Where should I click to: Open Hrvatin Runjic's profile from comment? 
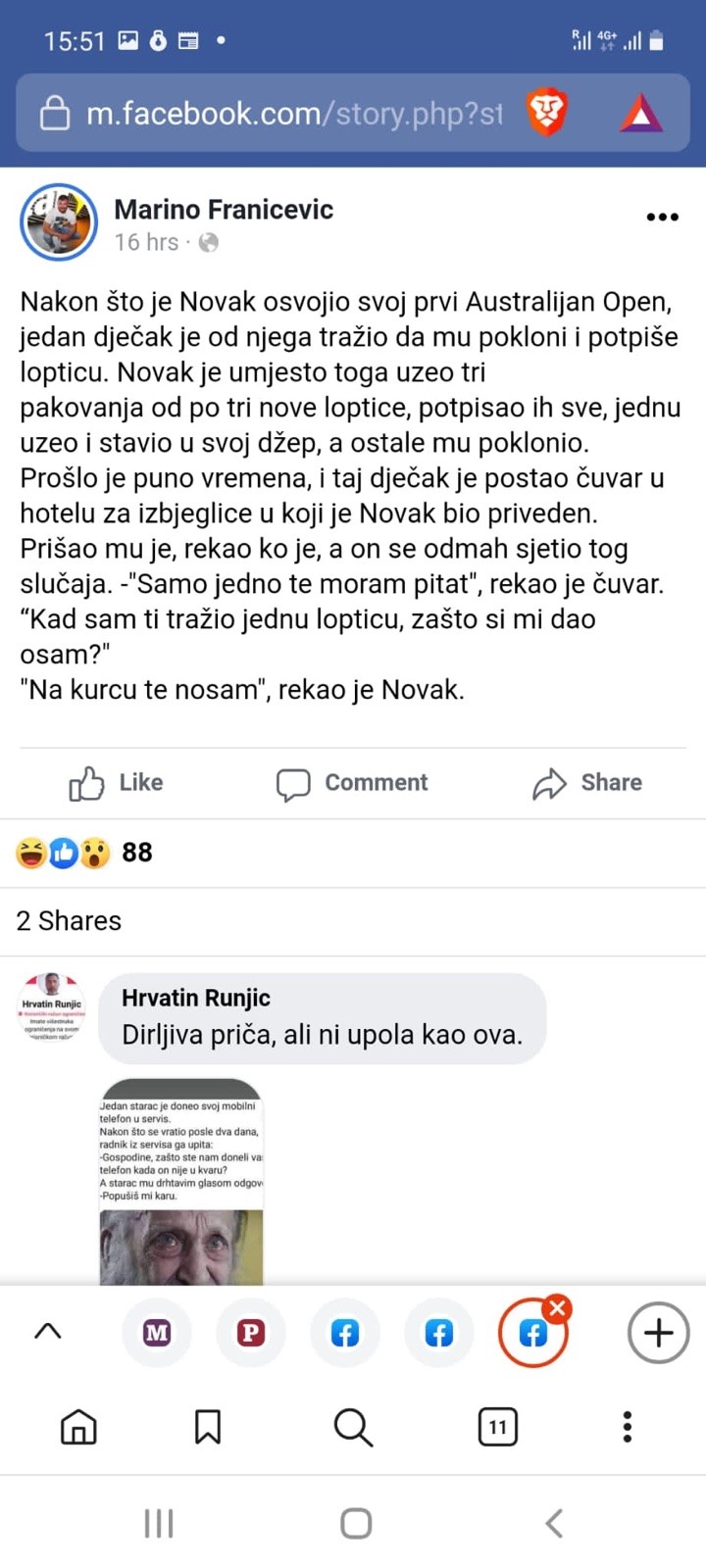point(195,998)
